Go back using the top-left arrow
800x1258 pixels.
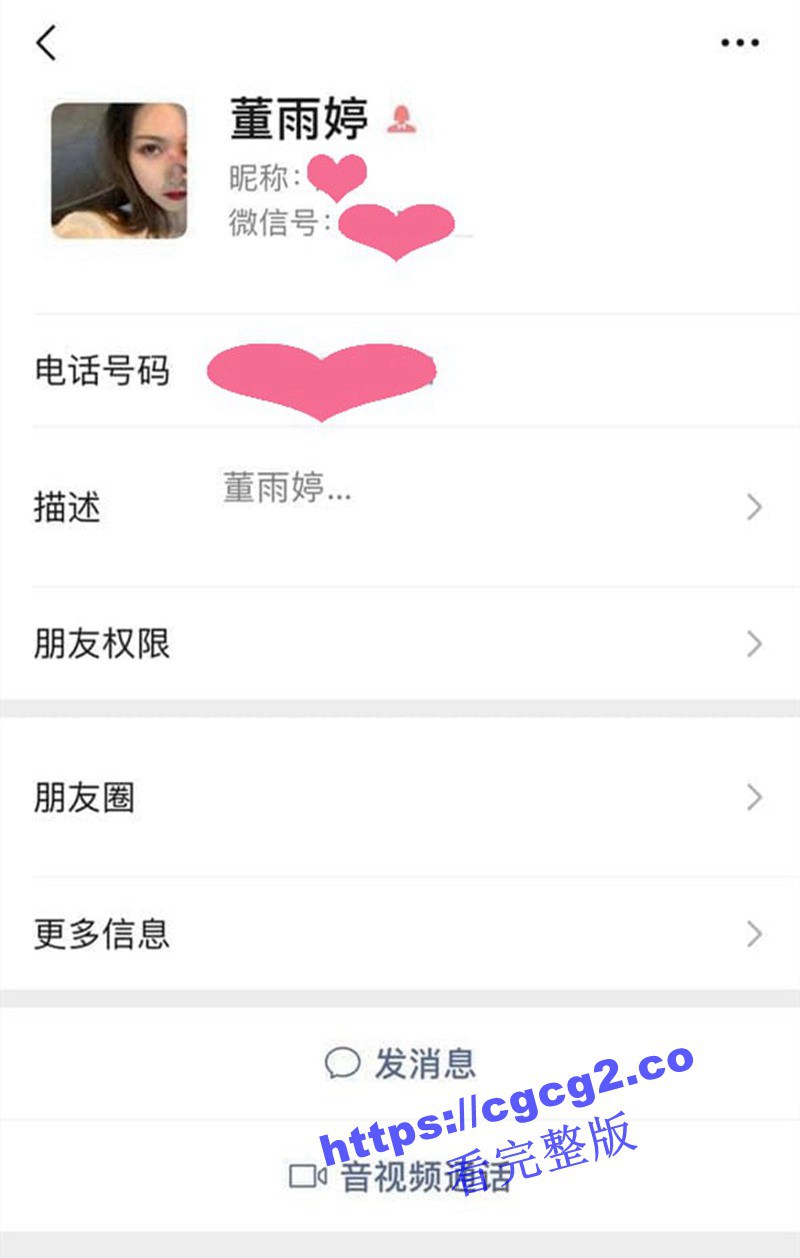46,43
